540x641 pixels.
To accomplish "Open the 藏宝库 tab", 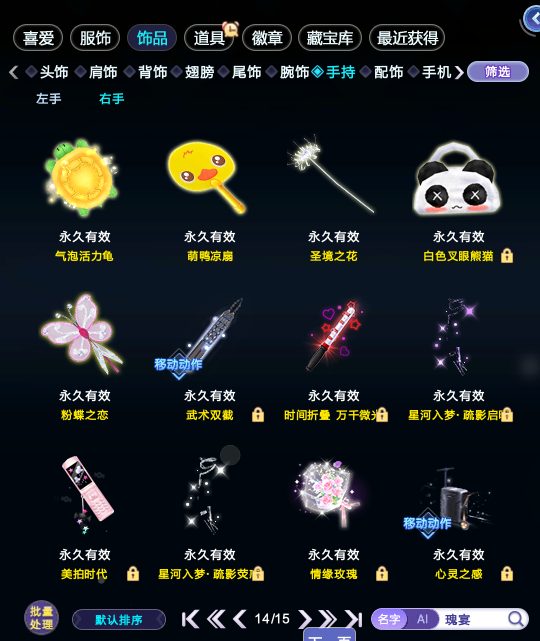I will (x=330, y=38).
